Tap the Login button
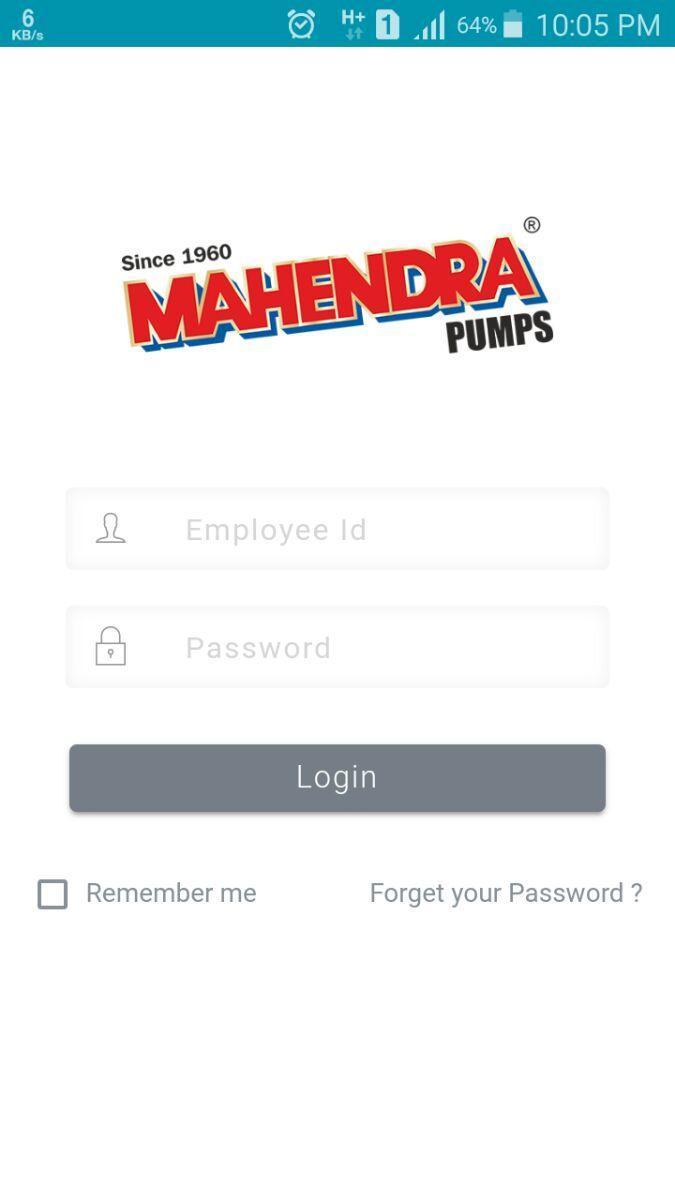 coord(337,778)
